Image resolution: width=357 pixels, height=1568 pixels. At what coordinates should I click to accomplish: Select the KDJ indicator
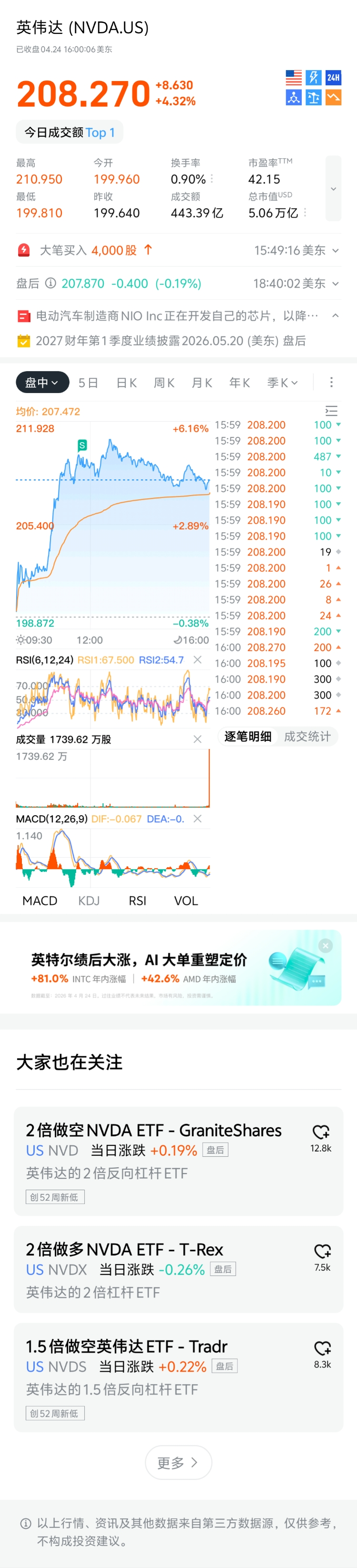click(x=89, y=900)
